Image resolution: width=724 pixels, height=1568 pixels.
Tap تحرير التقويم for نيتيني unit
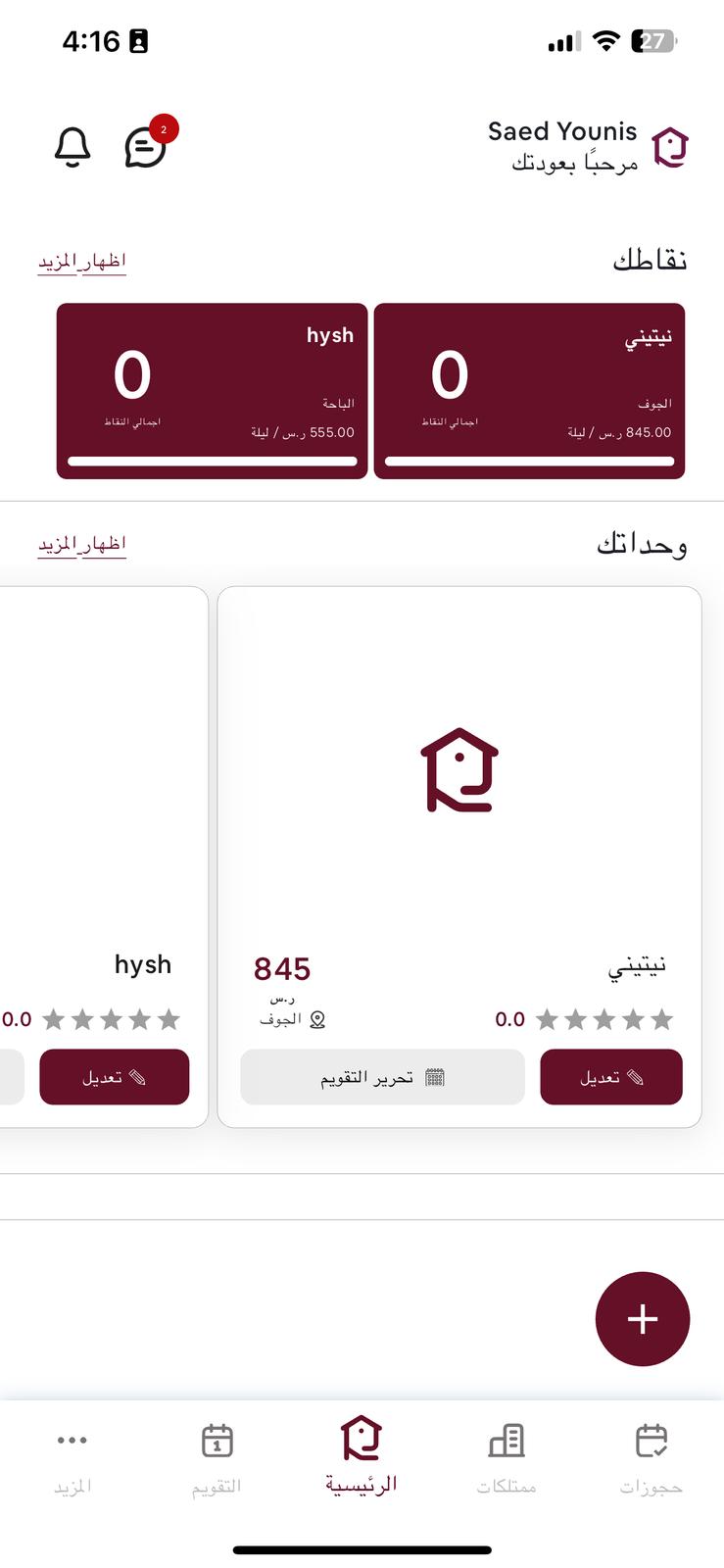(382, 1077)
